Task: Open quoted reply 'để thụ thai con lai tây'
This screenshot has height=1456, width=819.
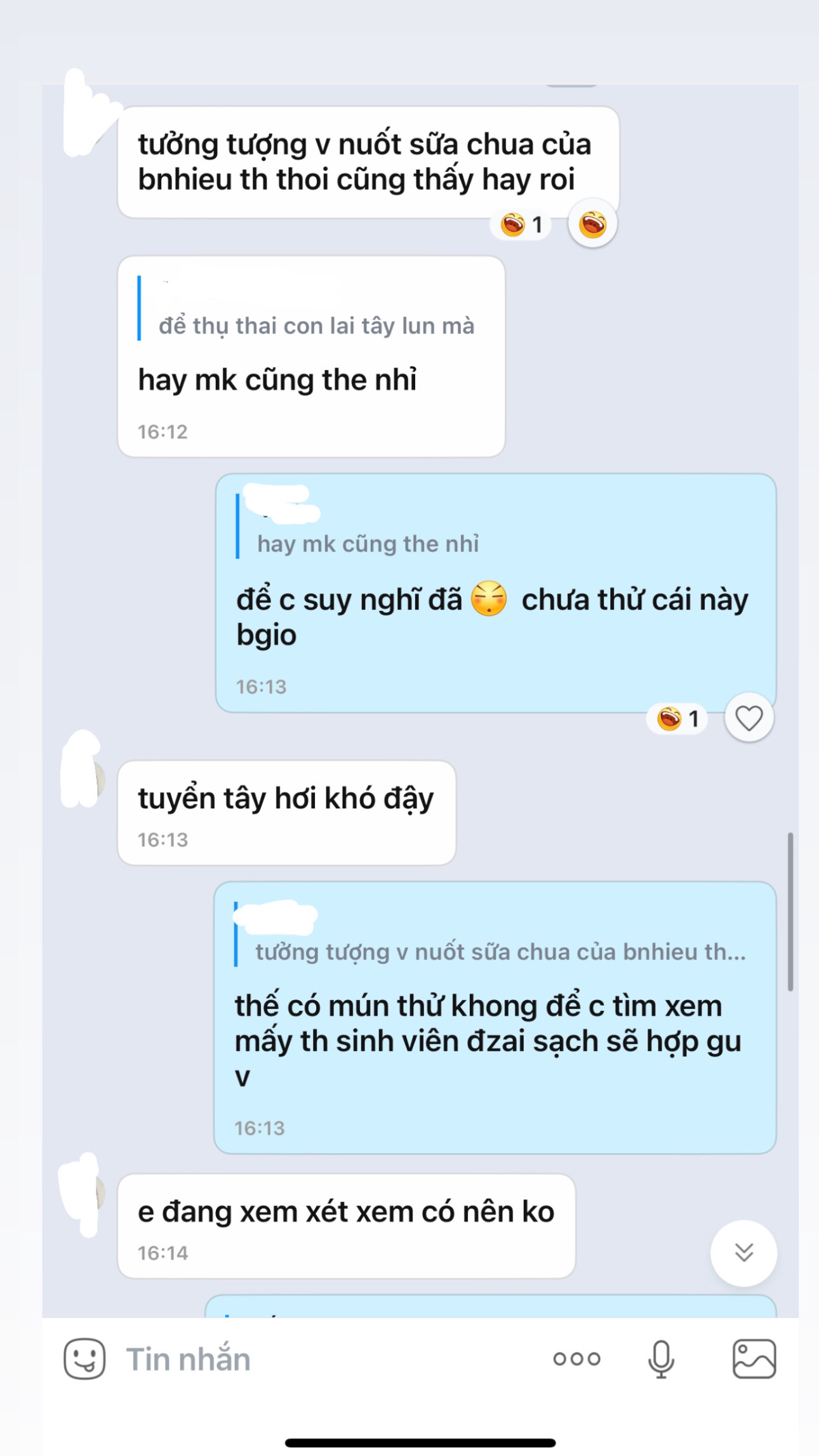Action: (x=307, y=308)
